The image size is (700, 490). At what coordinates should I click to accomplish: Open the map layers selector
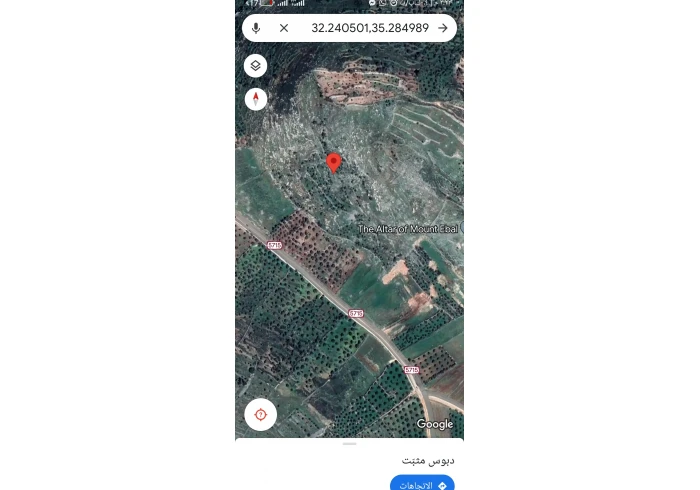pyautogui.click(x=256, y=66)
